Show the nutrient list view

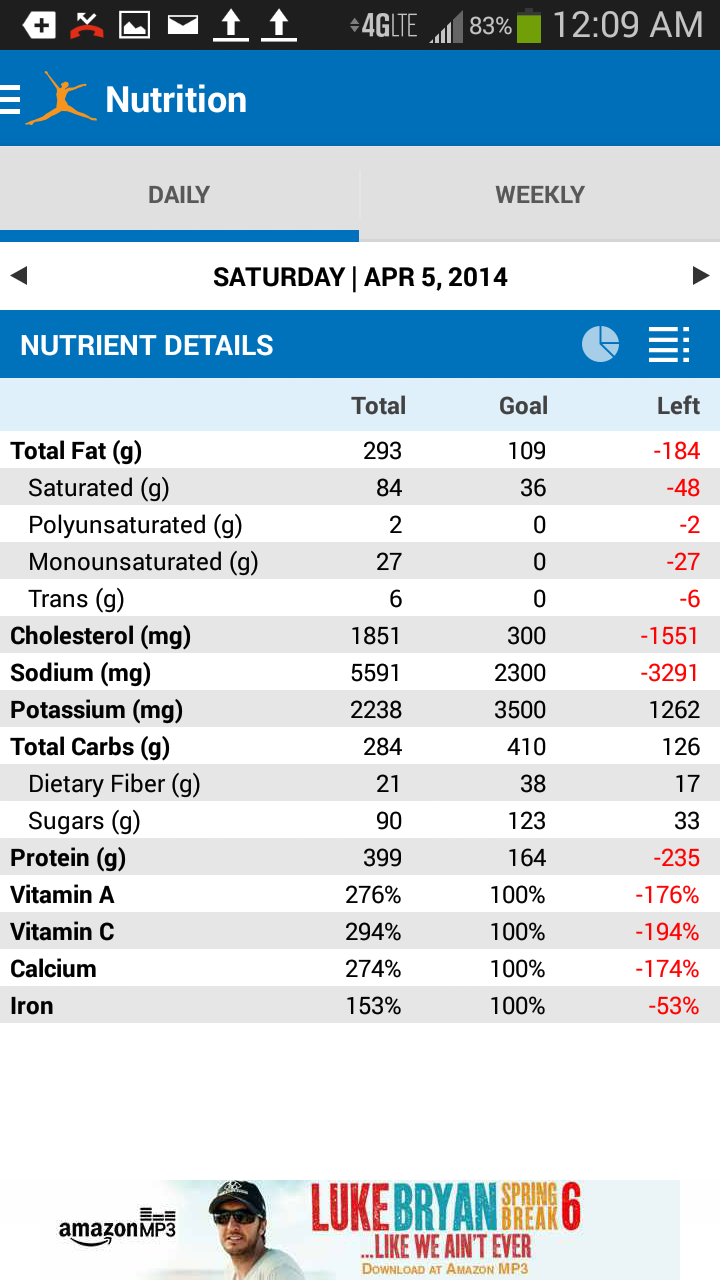[x=668, y=345]
